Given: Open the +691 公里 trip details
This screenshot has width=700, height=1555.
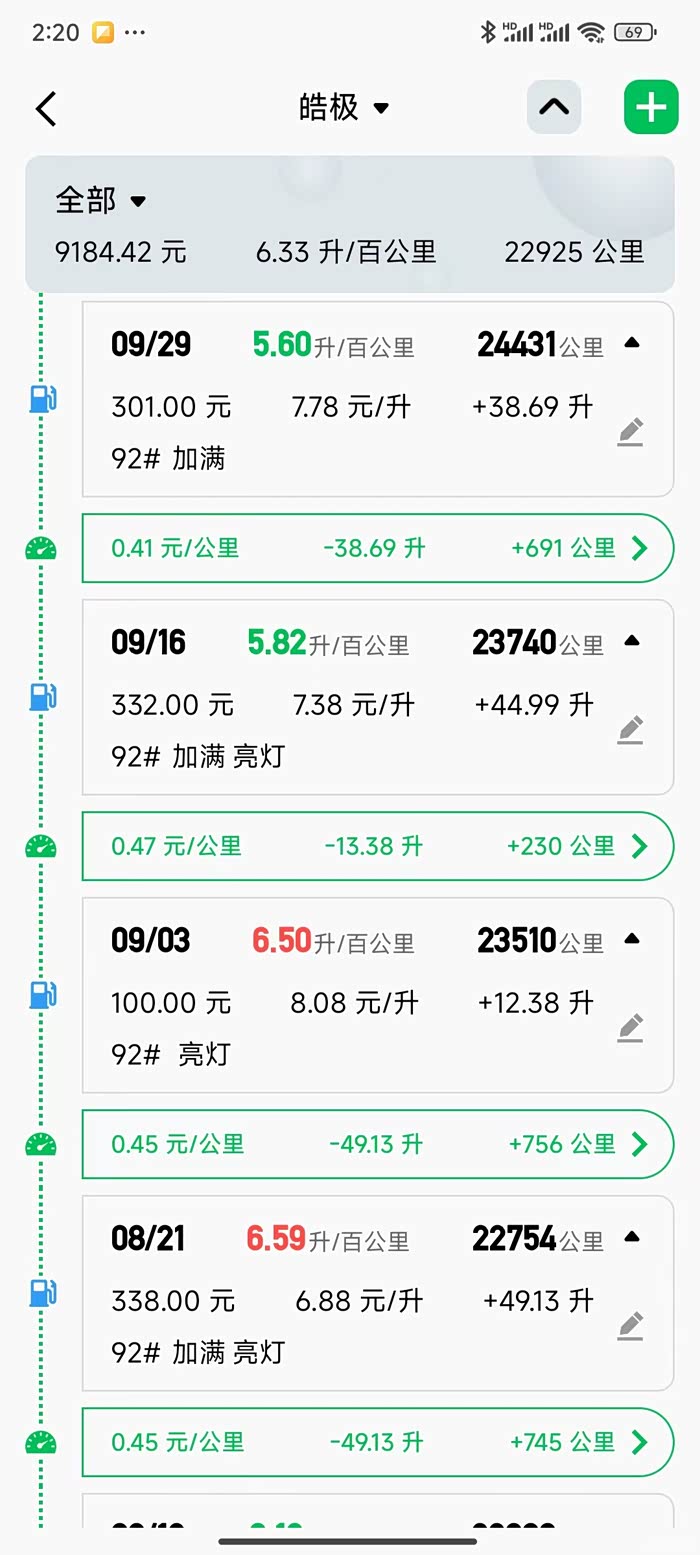Looking at the screenshot, I should (x=378, y=548).
